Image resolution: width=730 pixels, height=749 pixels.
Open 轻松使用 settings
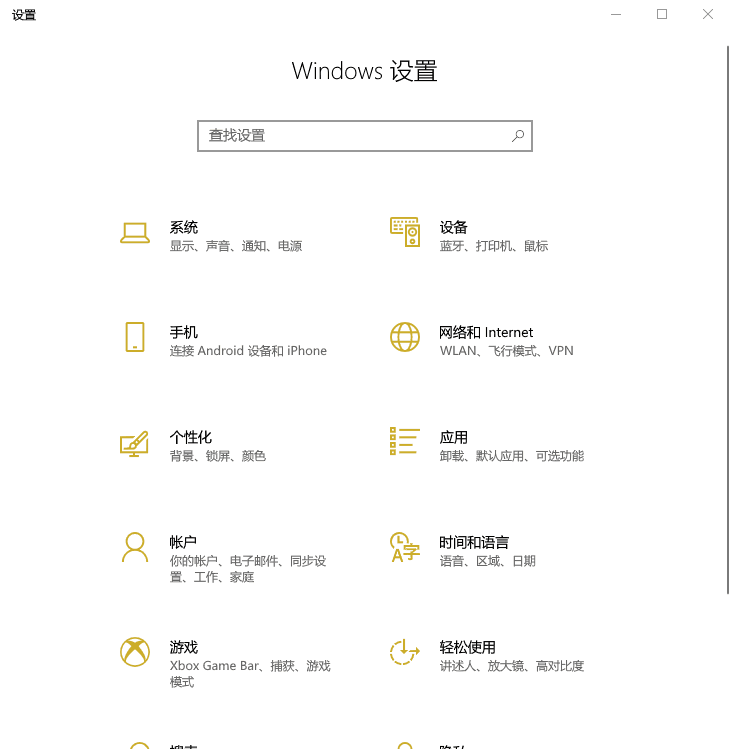467,648
